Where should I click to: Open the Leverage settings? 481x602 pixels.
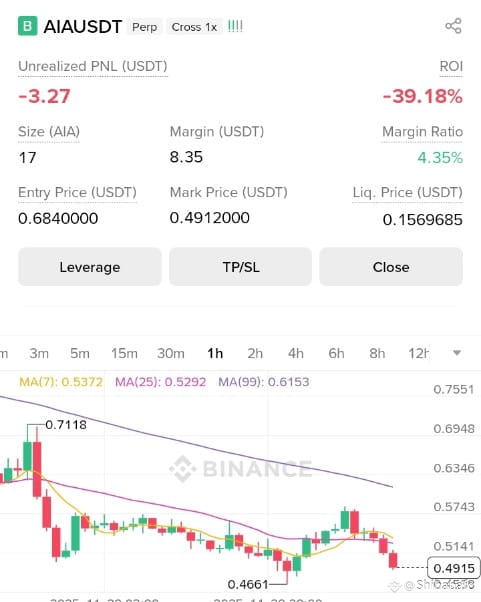pyautogui.click(x=90, y=267)
